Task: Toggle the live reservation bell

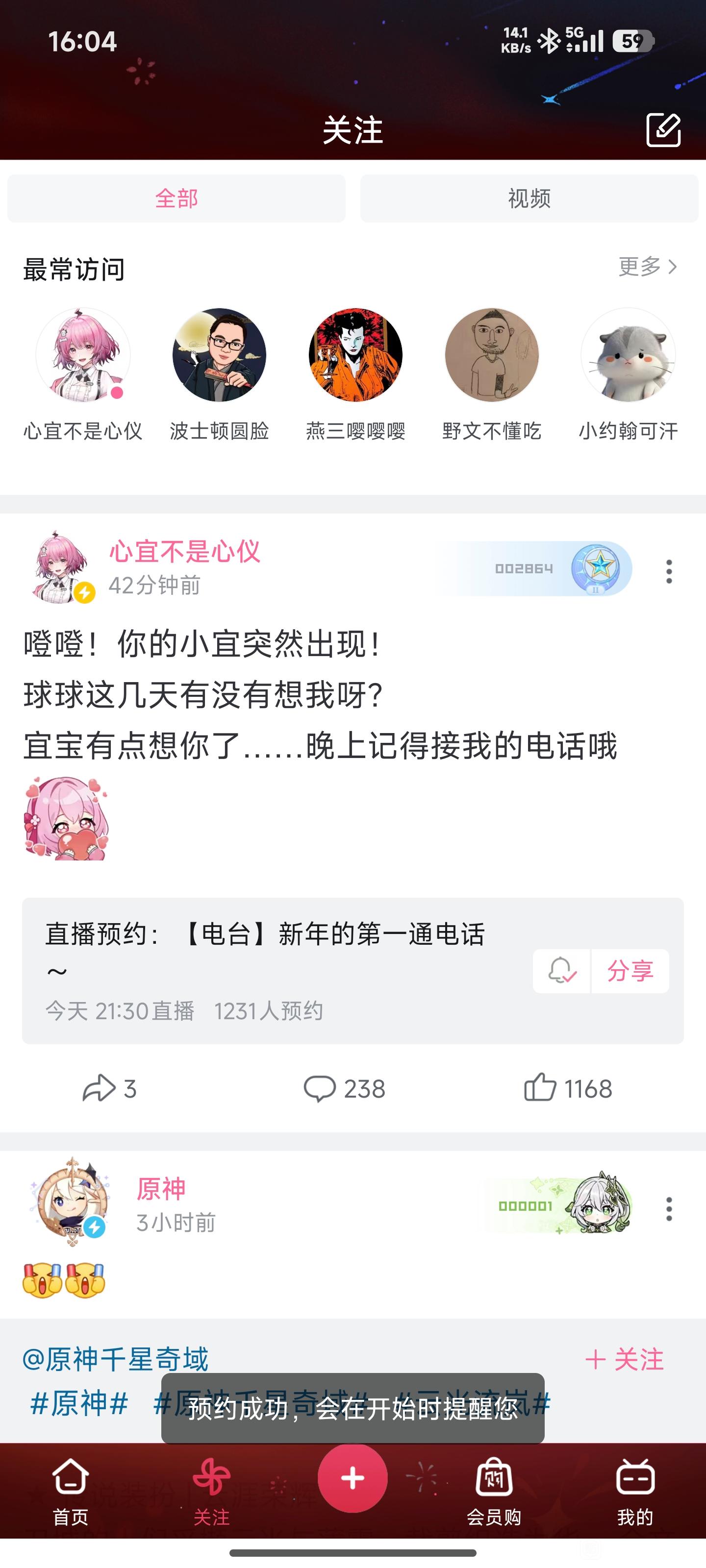Action: point(562,971)
